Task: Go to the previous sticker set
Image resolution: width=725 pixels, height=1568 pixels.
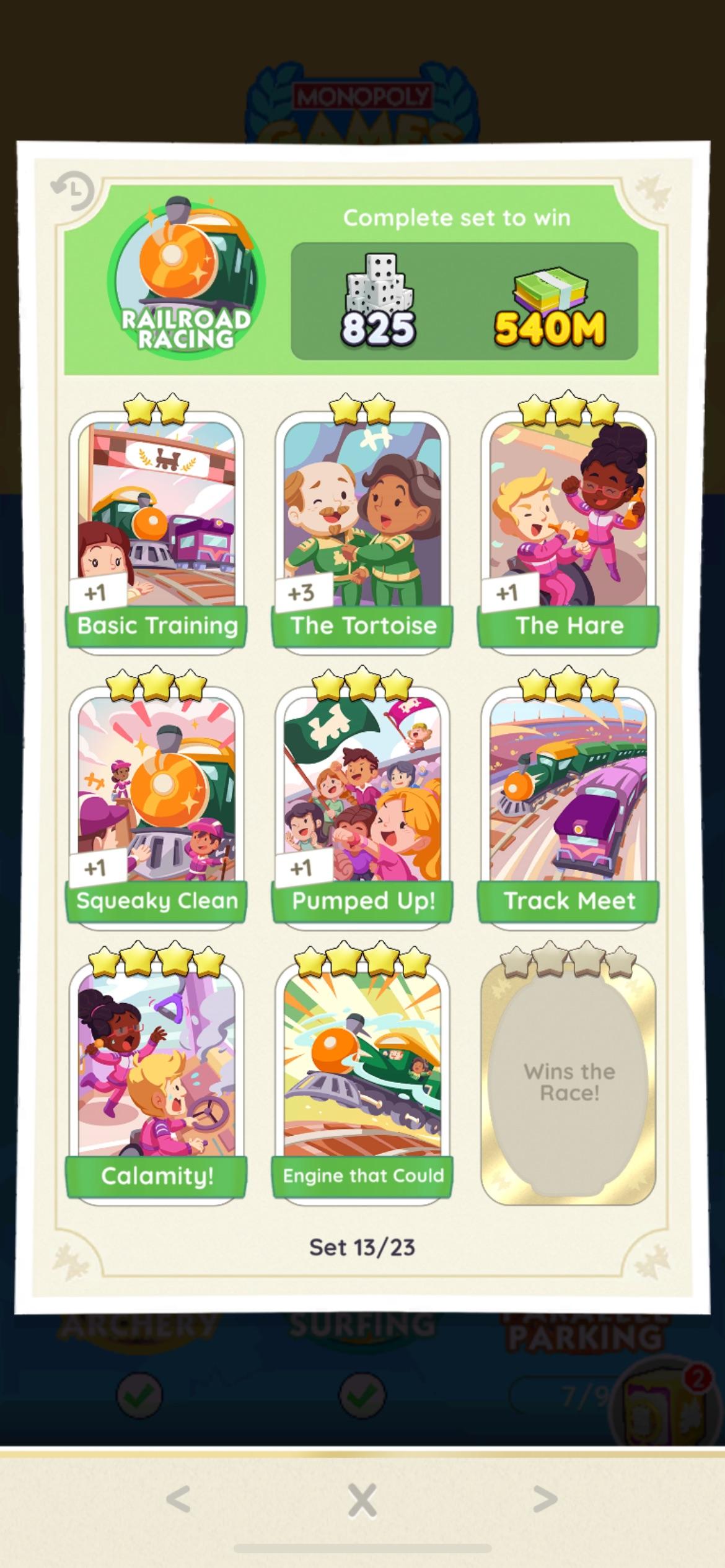Action: (178, 1499)
